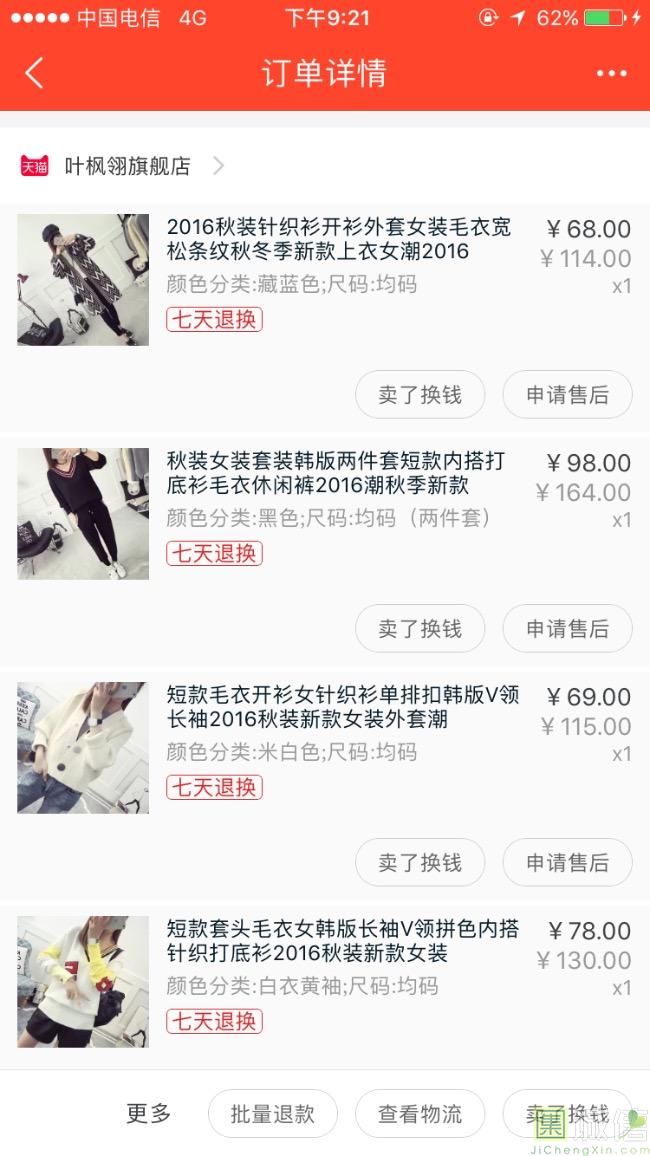Tap 更多 in the bottom bar

pyautogui.click(x=149, y=1113)
